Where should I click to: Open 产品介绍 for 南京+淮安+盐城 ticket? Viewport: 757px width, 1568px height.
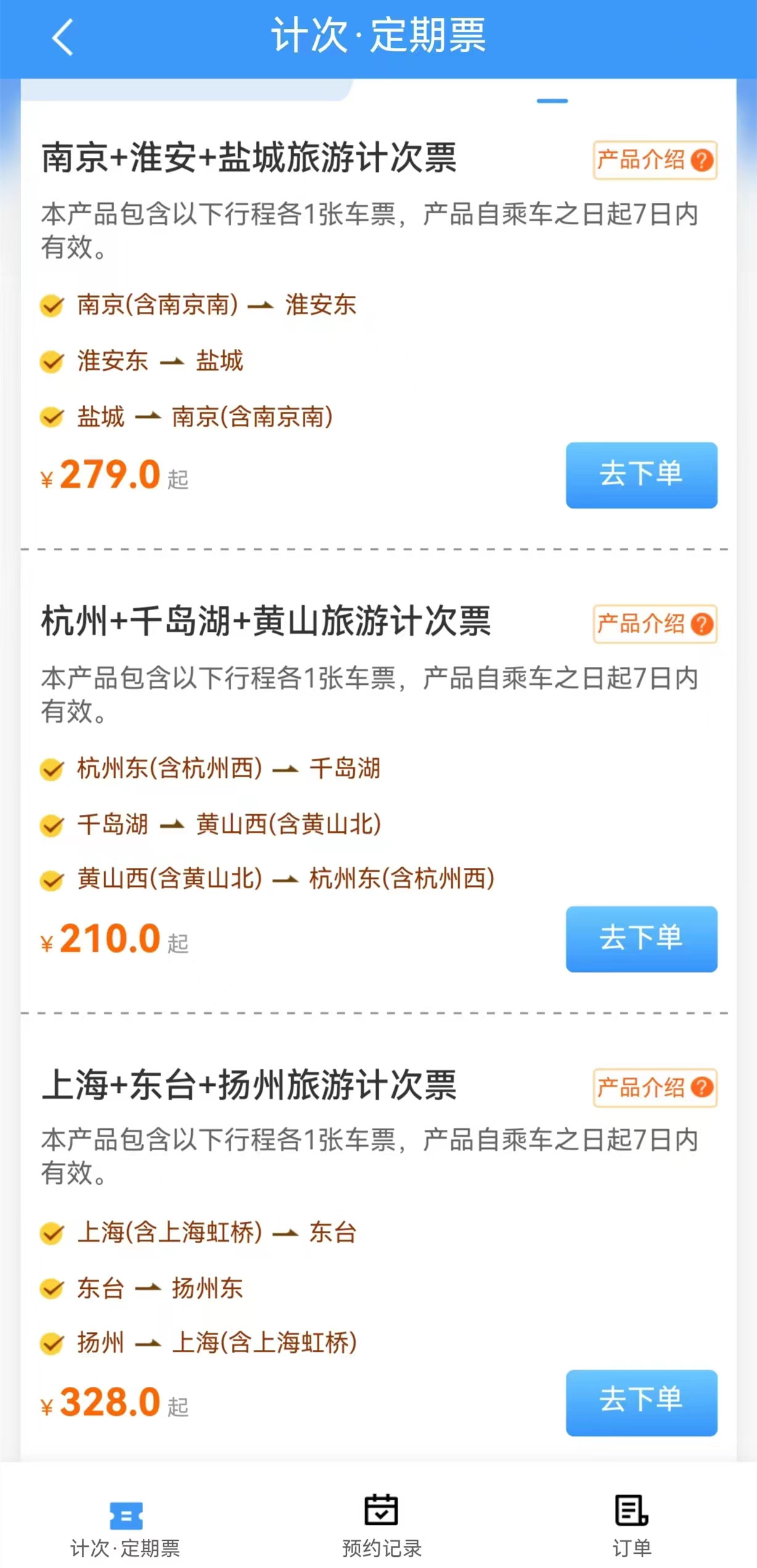pyautogui.click(x=655, y=160)
